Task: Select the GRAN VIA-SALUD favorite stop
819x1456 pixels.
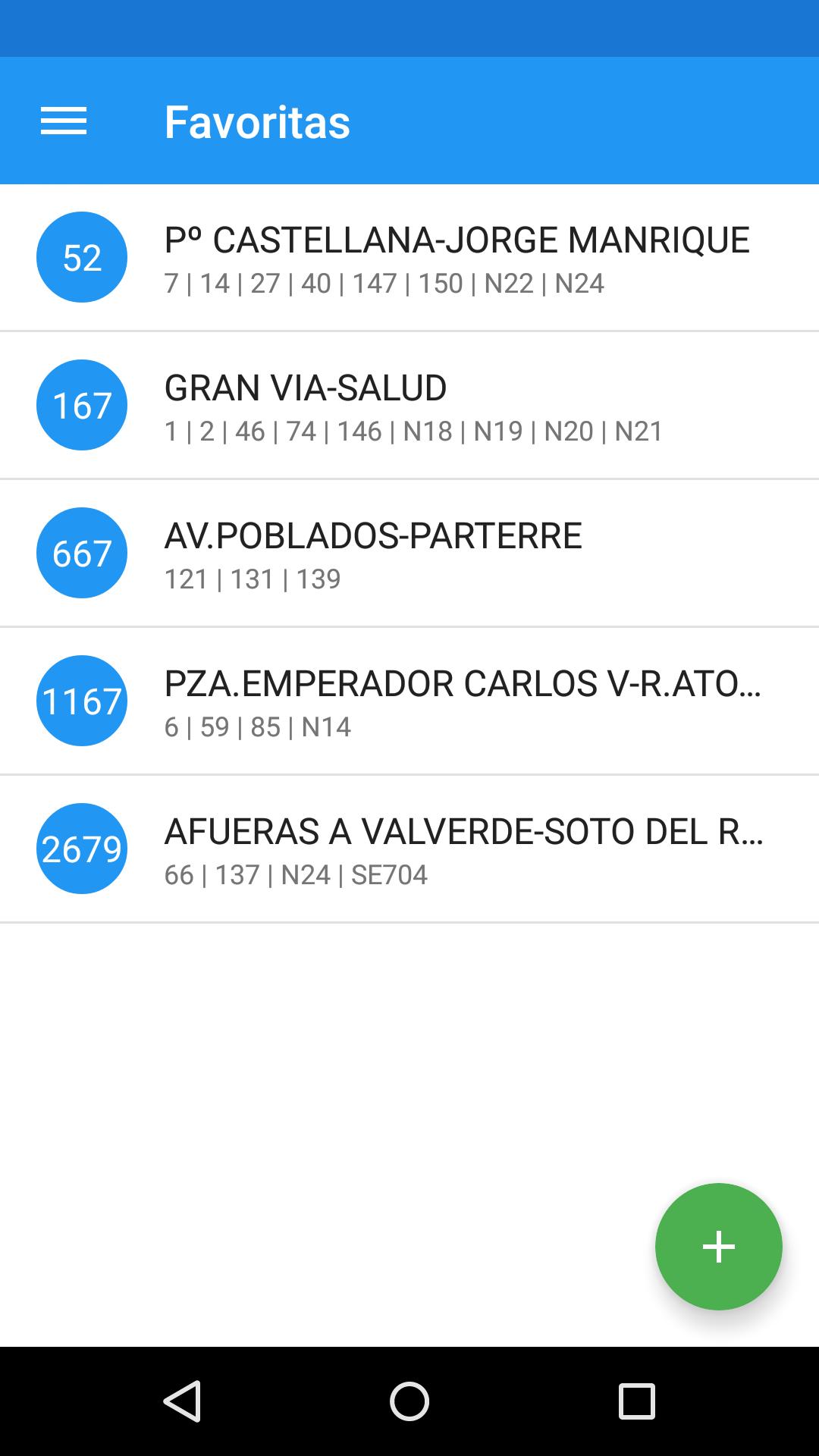Action: 306,387
